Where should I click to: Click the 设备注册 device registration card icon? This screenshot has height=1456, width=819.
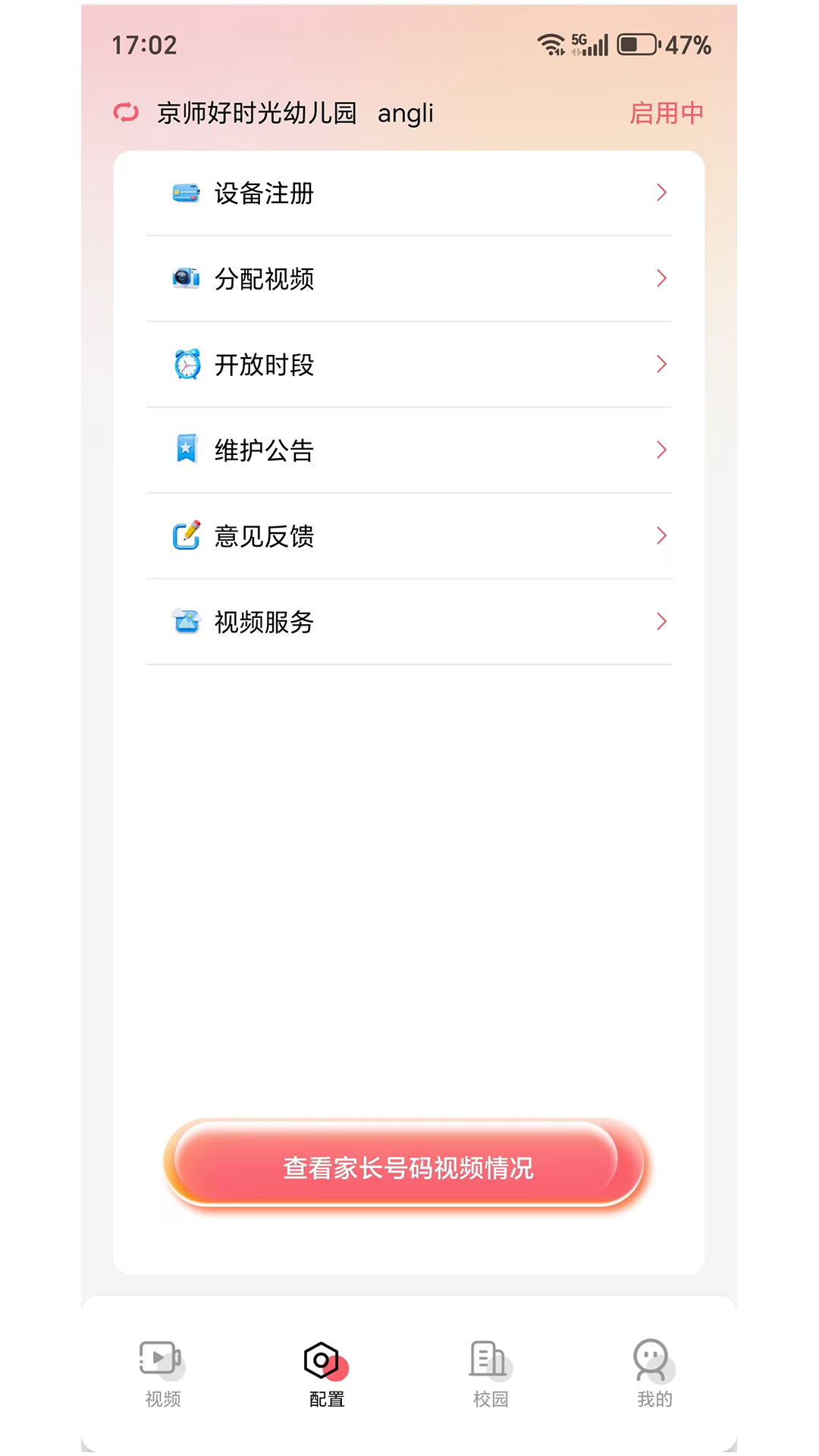click(186, 193)
